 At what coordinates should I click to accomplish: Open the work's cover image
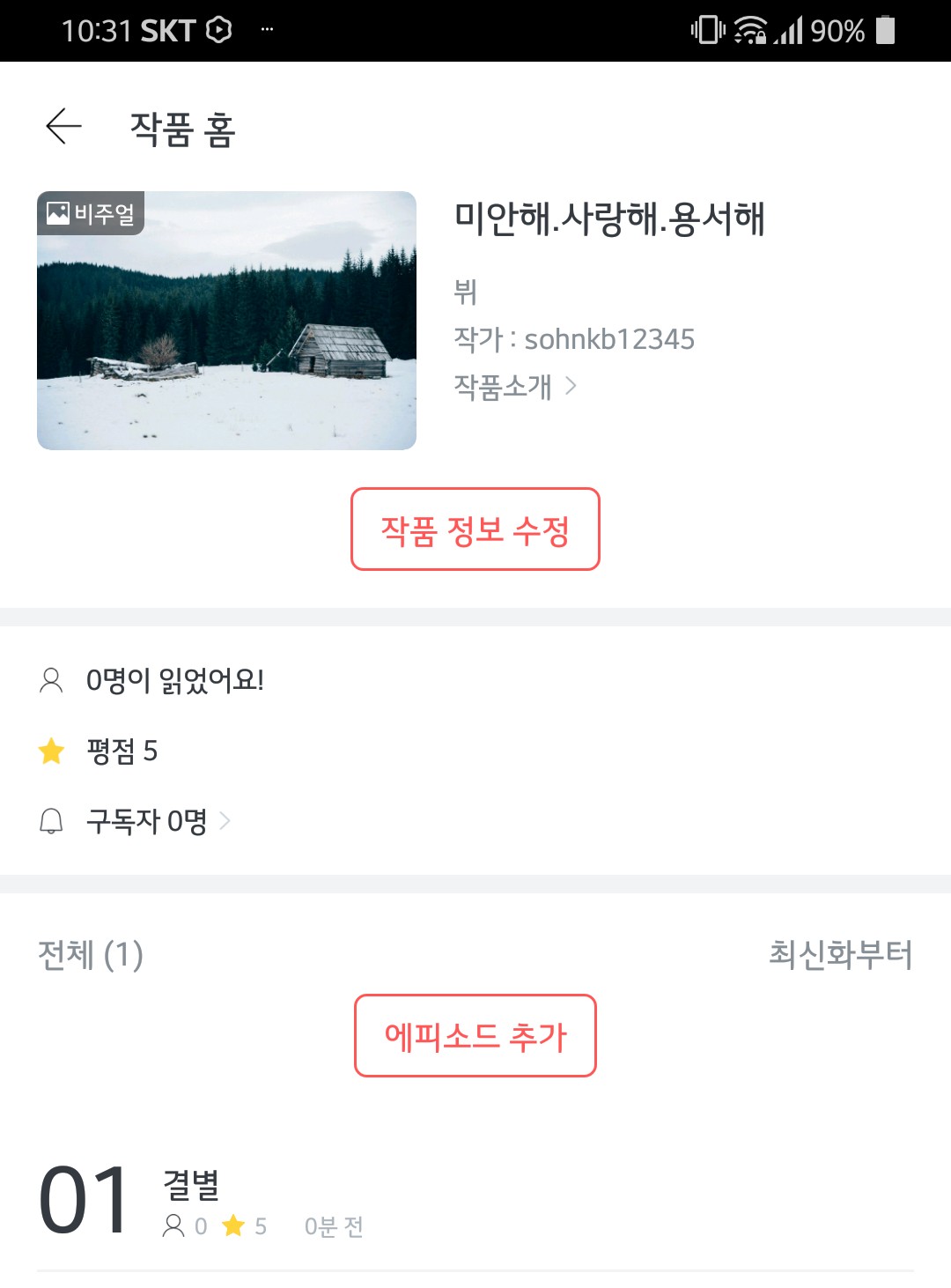(226, 321)
